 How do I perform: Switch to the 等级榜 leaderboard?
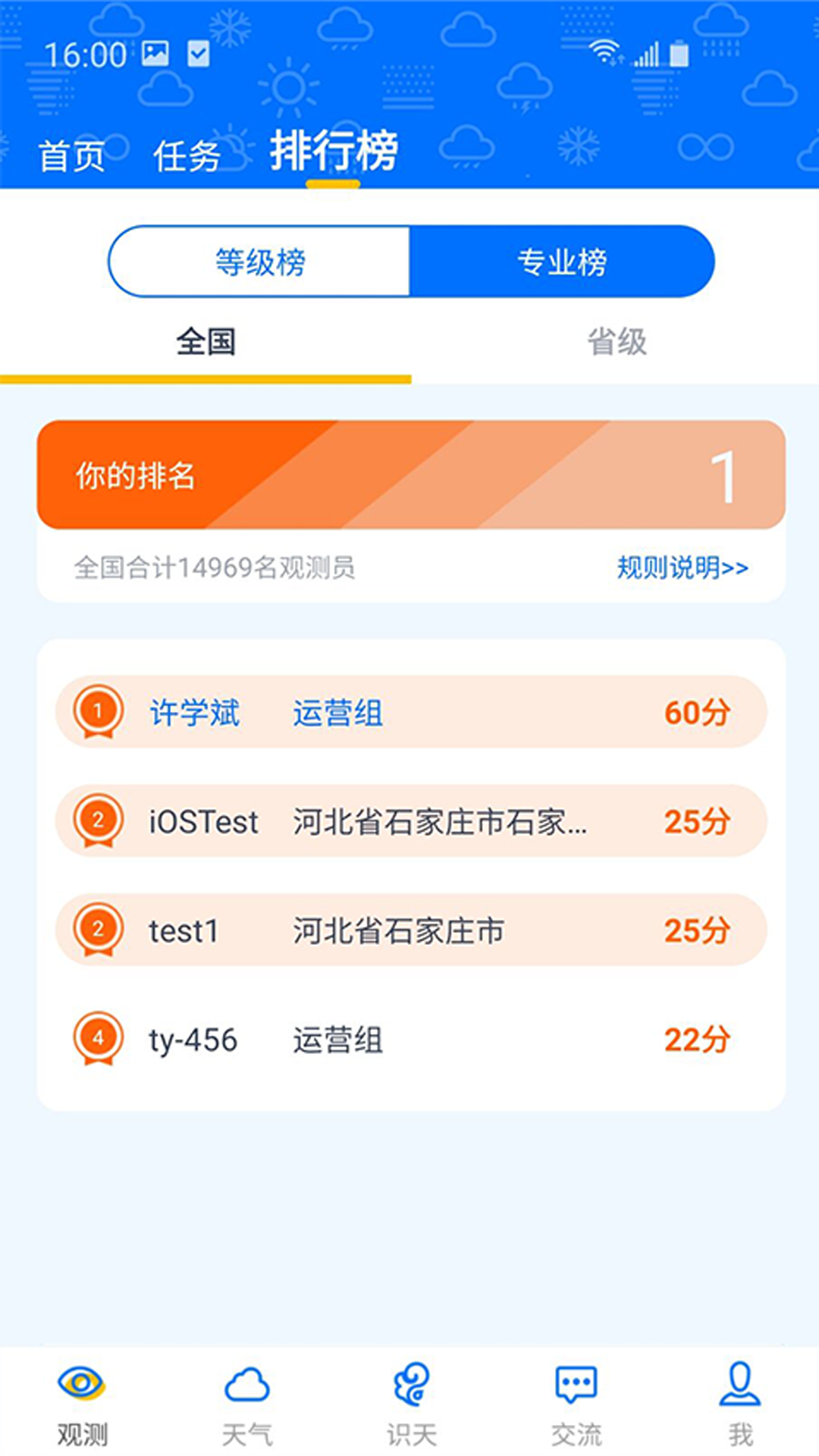[260, 262]
